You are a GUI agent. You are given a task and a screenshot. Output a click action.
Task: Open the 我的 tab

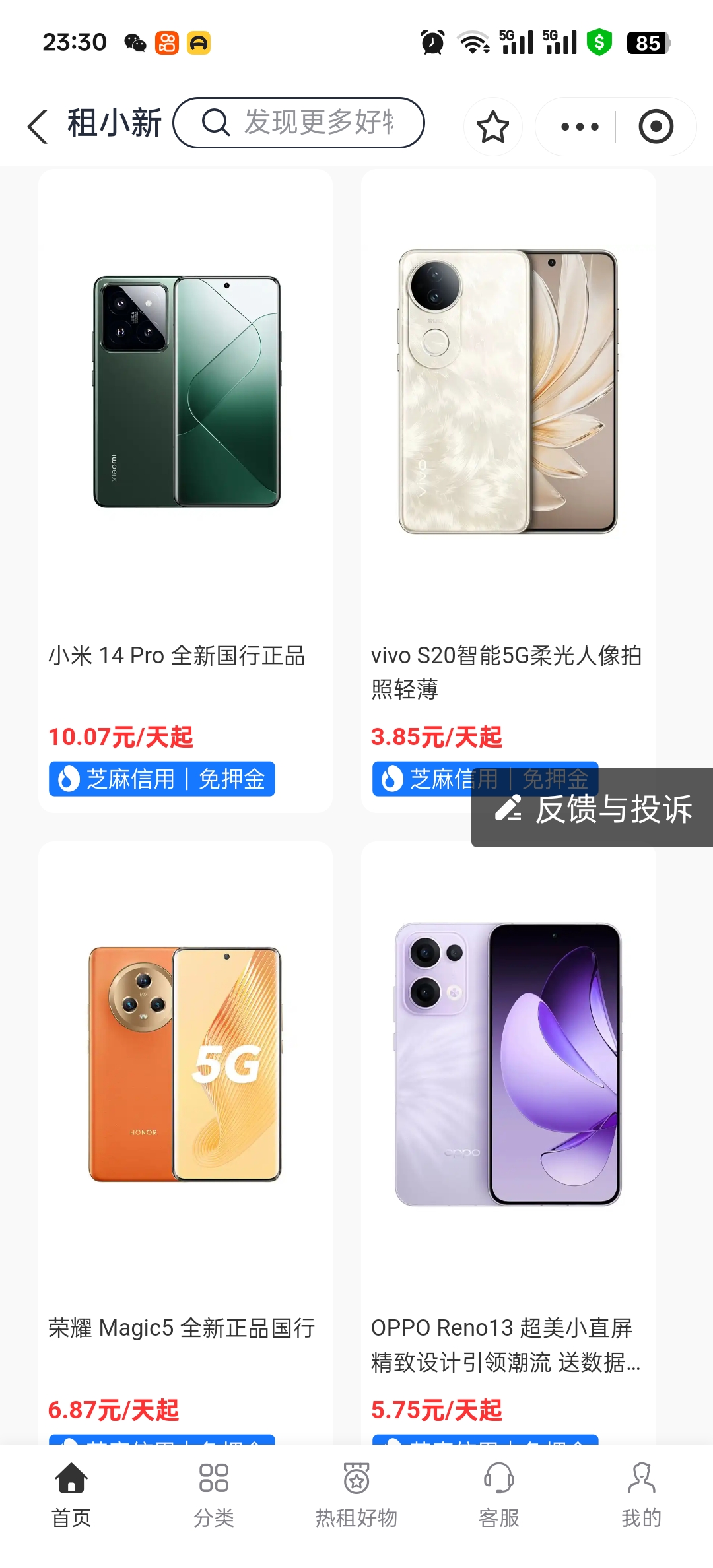pos(641,1495)
